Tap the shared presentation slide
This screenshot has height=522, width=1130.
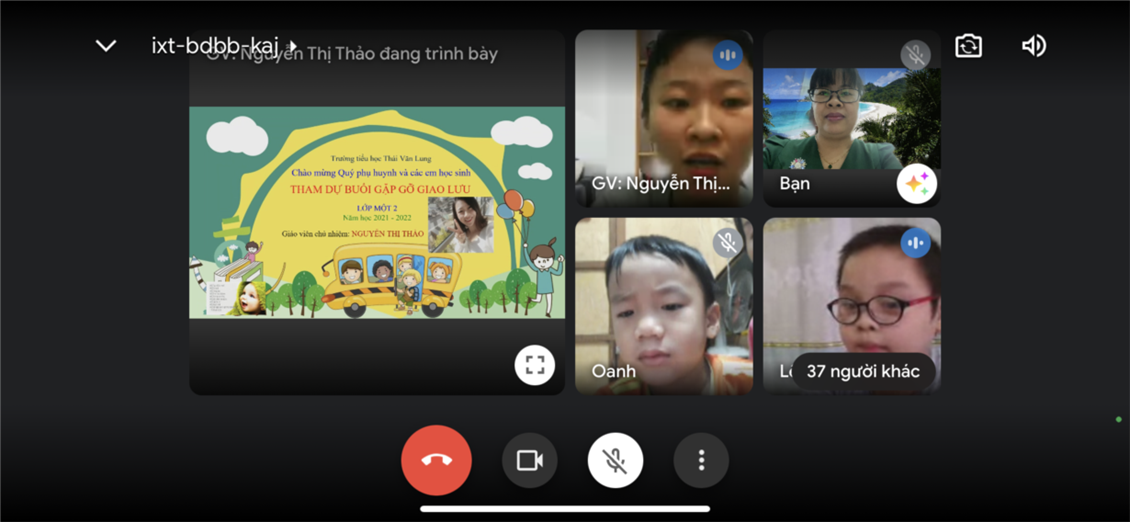coord(377,212)
